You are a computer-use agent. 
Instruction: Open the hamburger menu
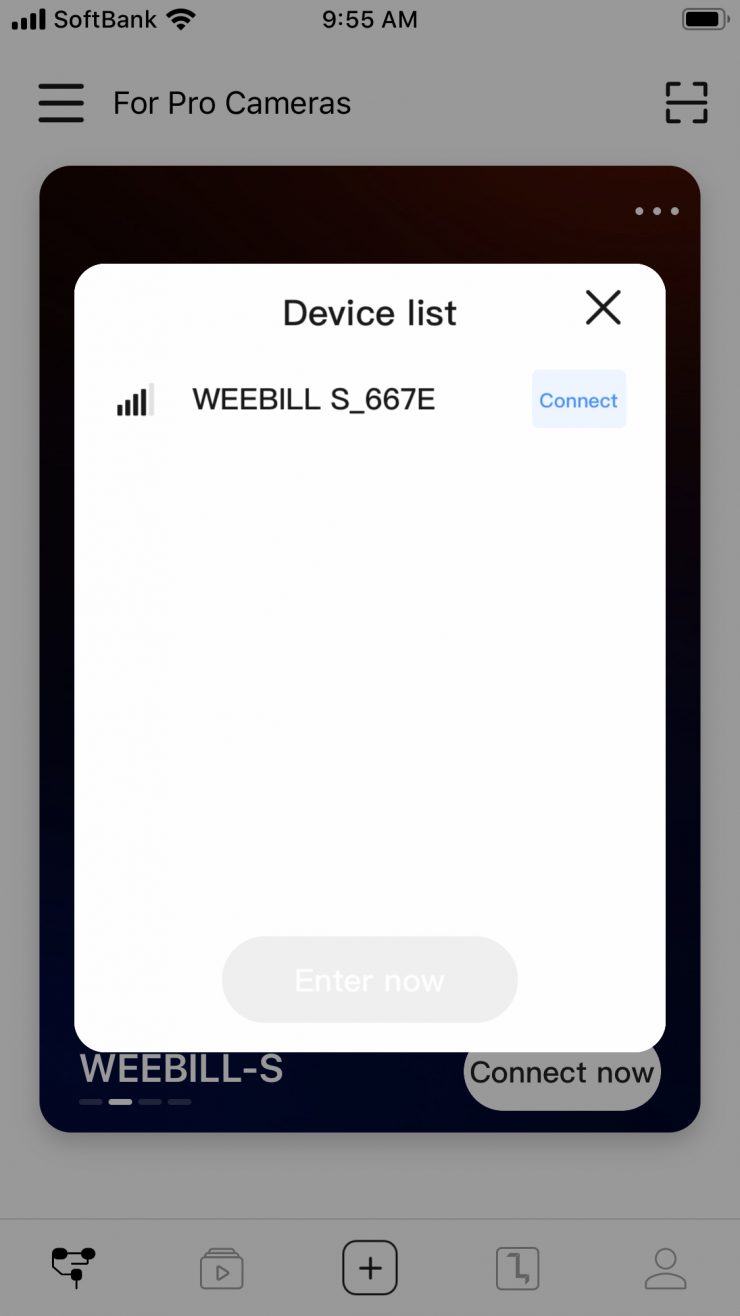pyautogui.click(x=61, y=103)
